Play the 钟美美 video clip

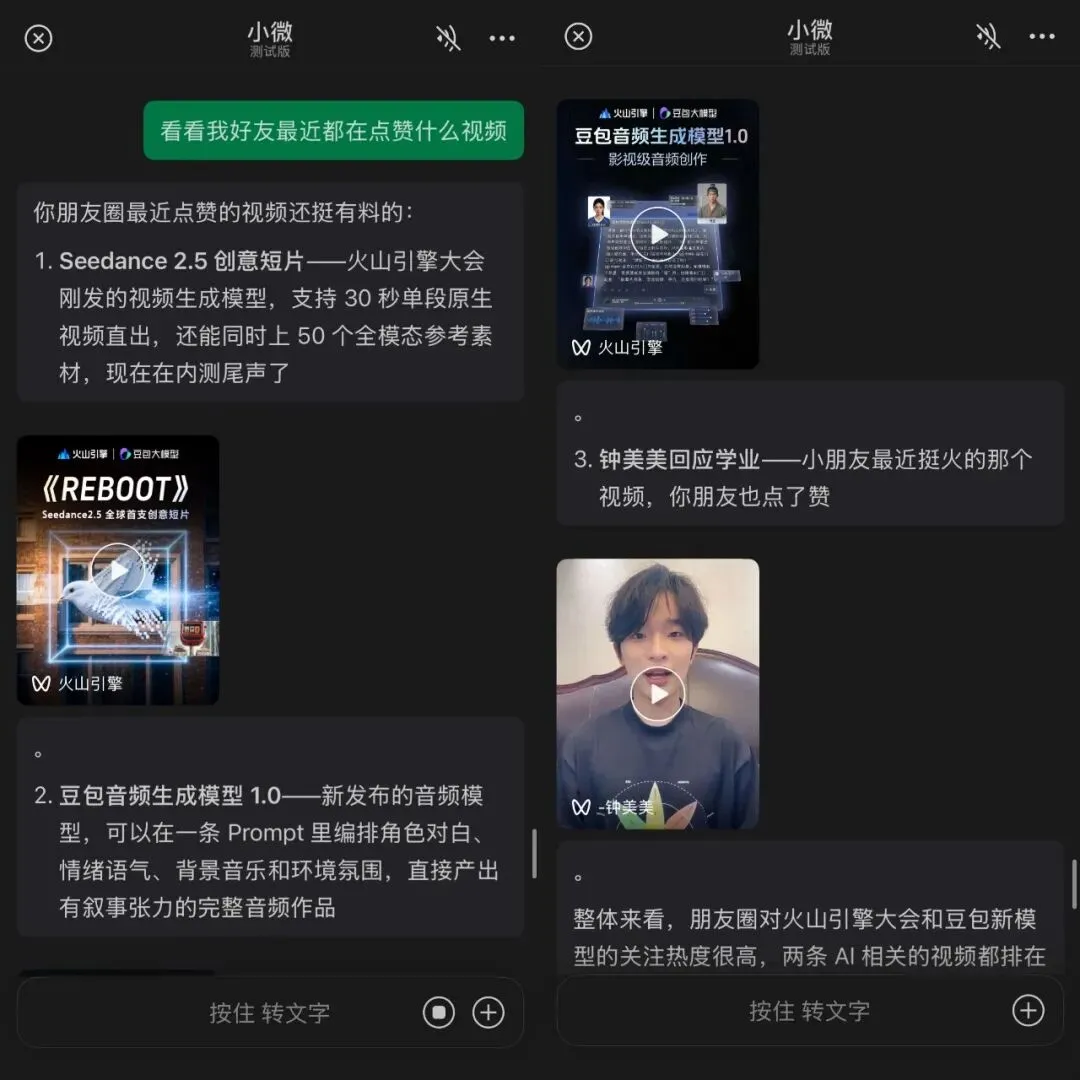(x=658, y=694)
